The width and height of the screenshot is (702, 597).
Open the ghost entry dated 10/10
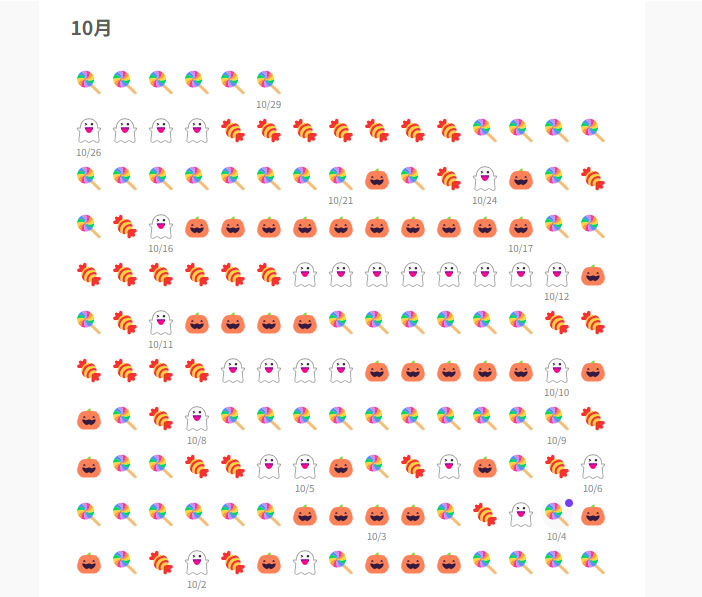tap(557, 370)
